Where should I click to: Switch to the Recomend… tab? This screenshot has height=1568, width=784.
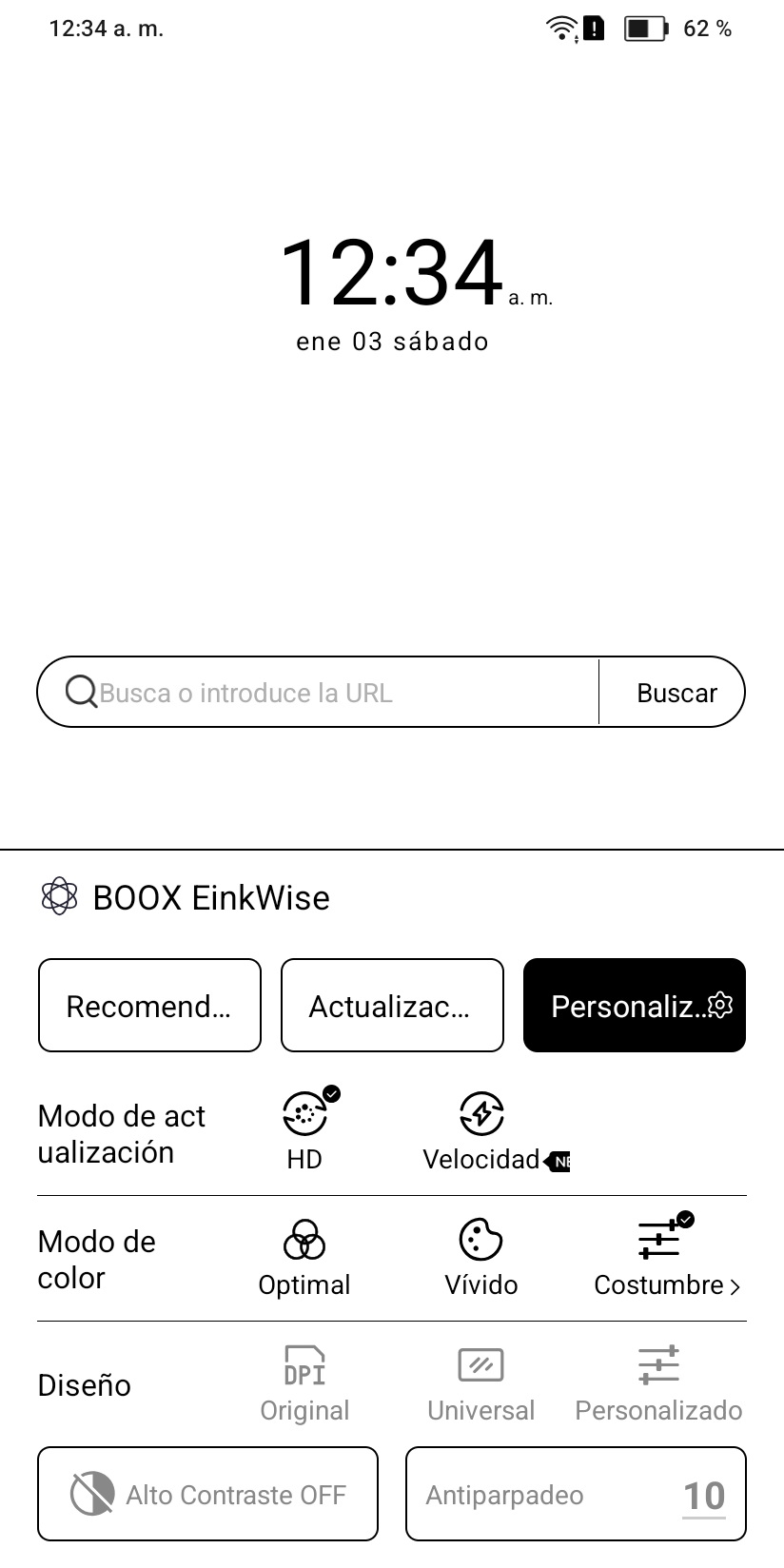(x=149, y=1006)
